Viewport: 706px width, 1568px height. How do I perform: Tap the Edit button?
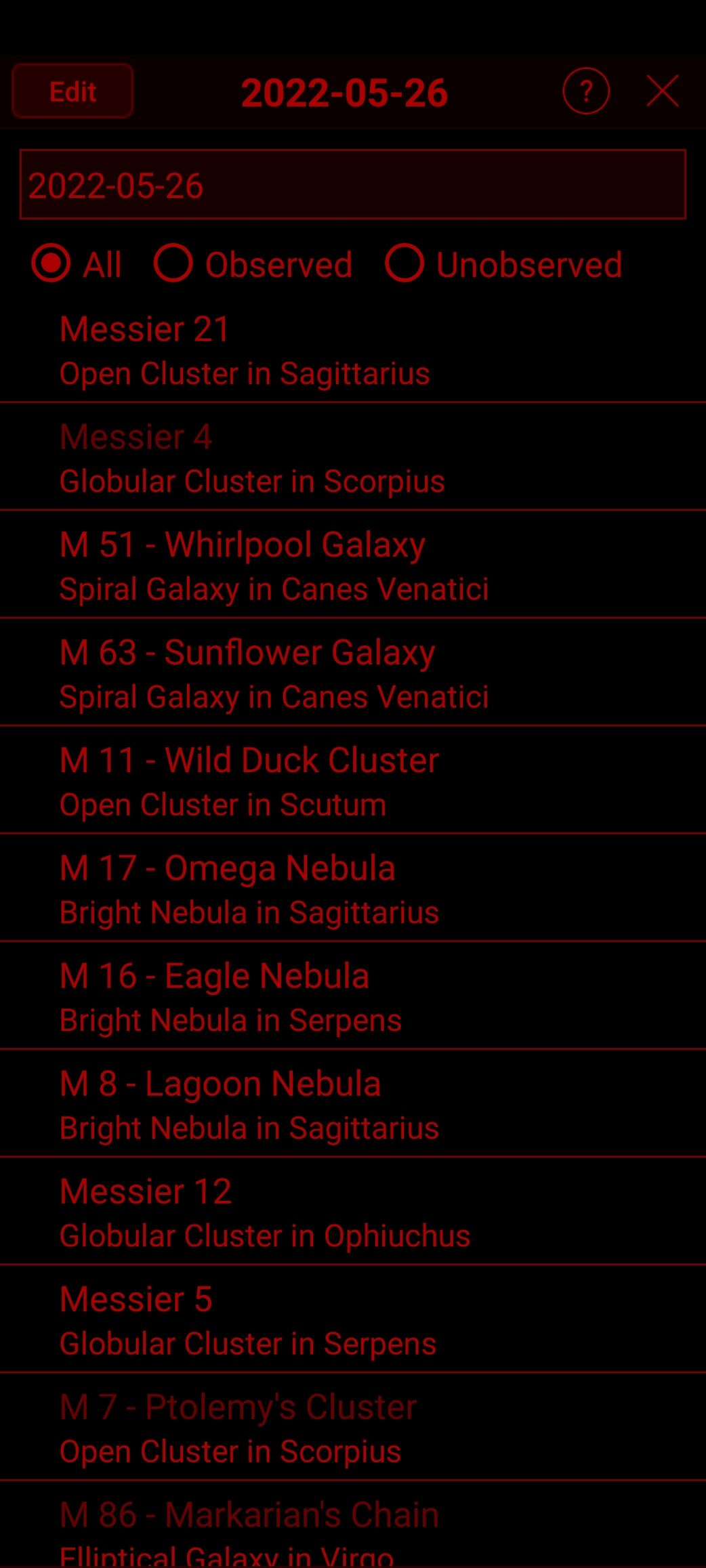pos(72,91)
